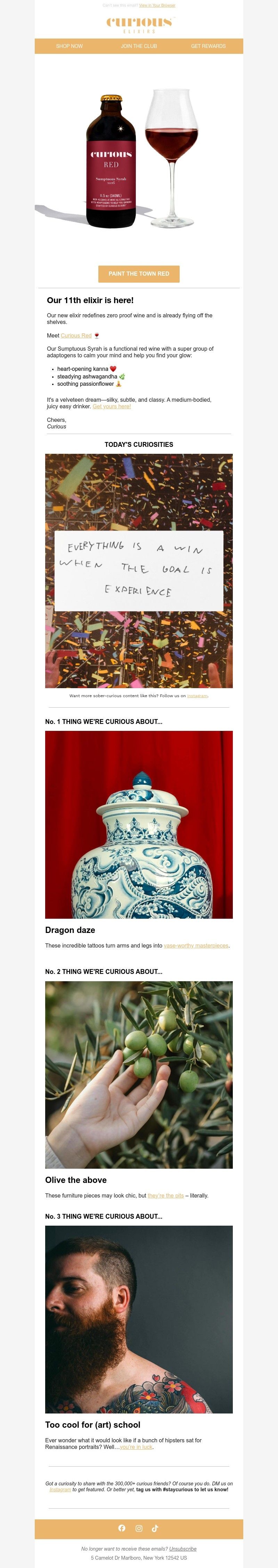Open the Instagram link under confetti image
Viewport: 278px width, 1568px height.
pos(197,695)
